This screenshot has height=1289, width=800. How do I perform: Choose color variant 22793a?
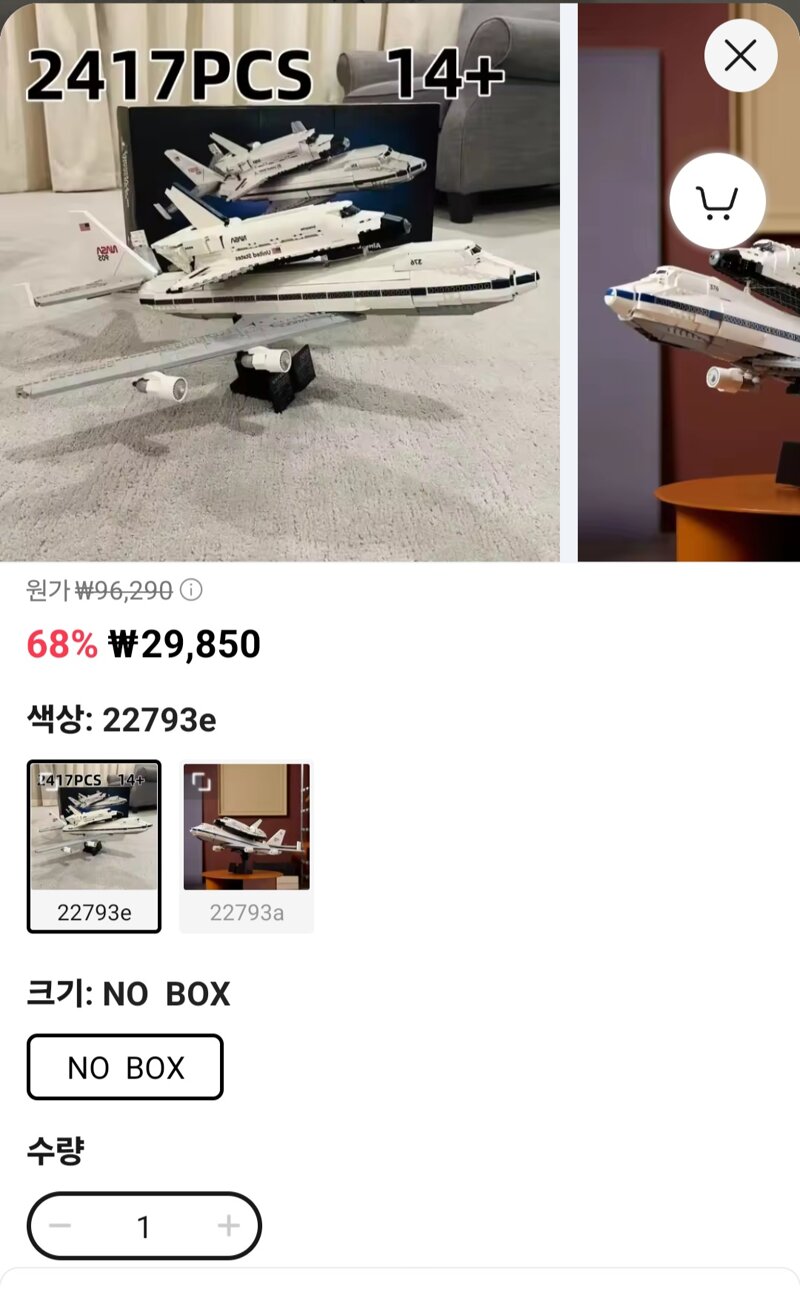coord(246,846)
